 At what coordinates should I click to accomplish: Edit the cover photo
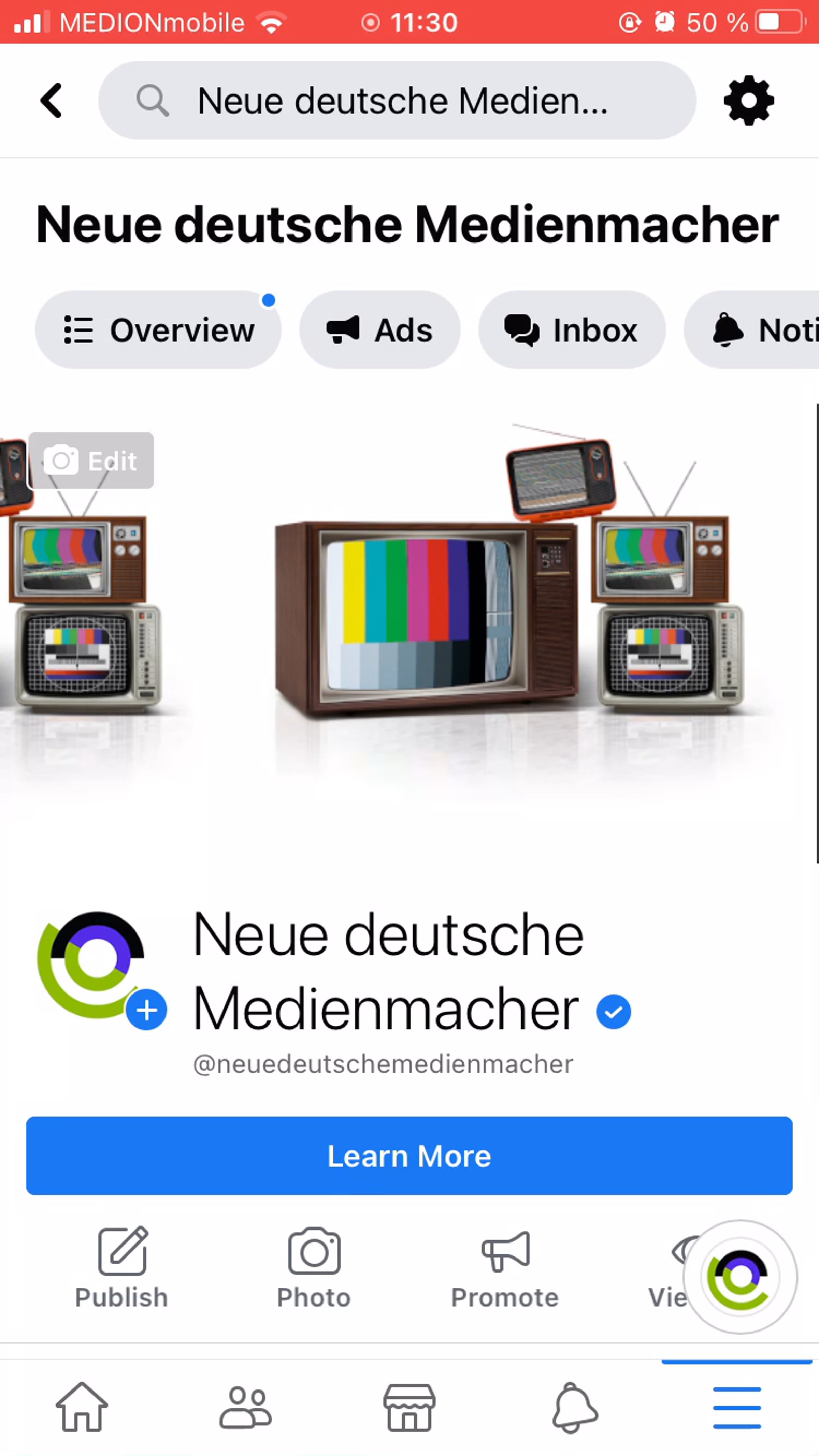91,461
